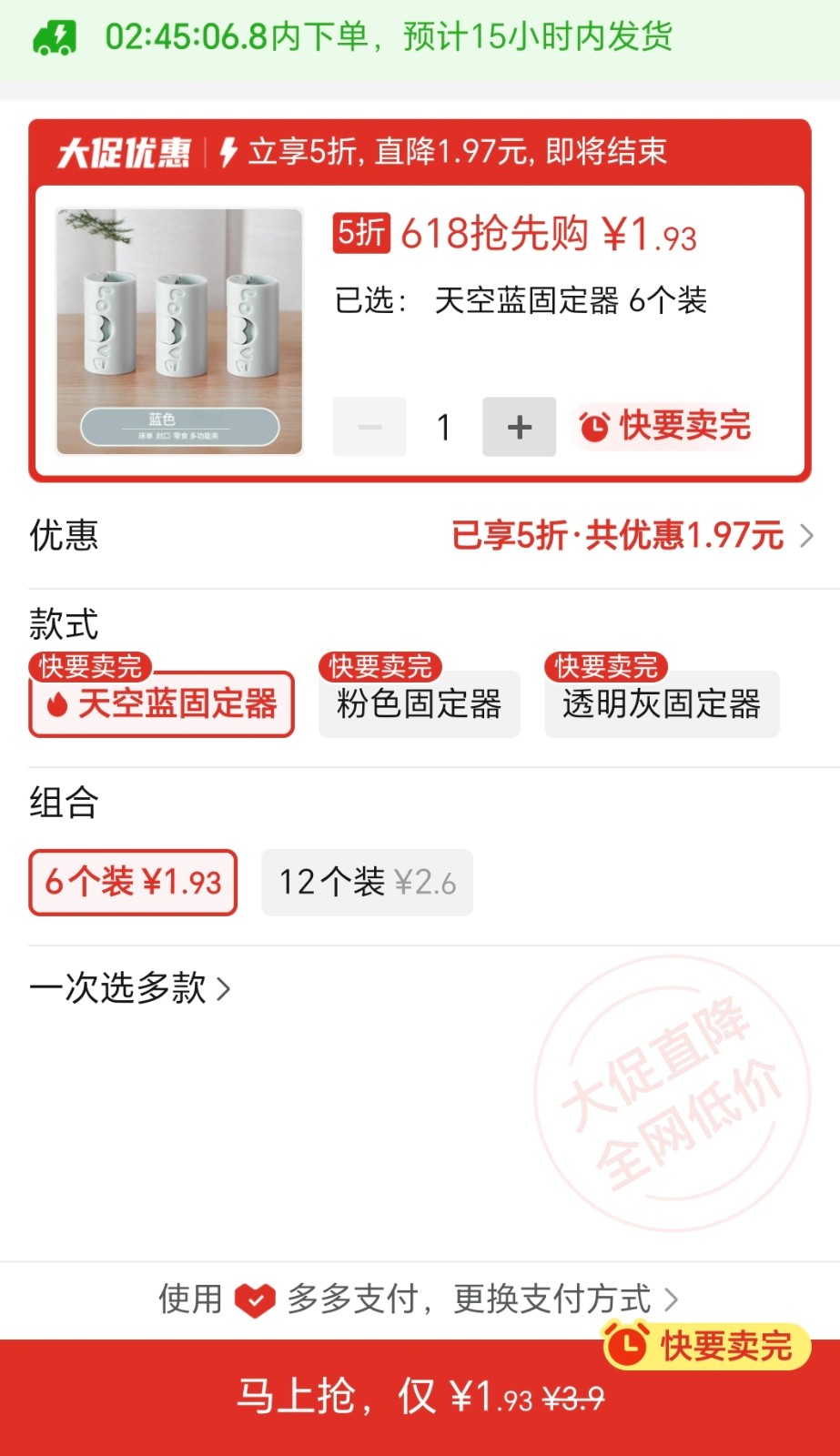This screenshot has width=840, height=1456.
Task: Increase quantity with the plus button
Action: (519, 427)
